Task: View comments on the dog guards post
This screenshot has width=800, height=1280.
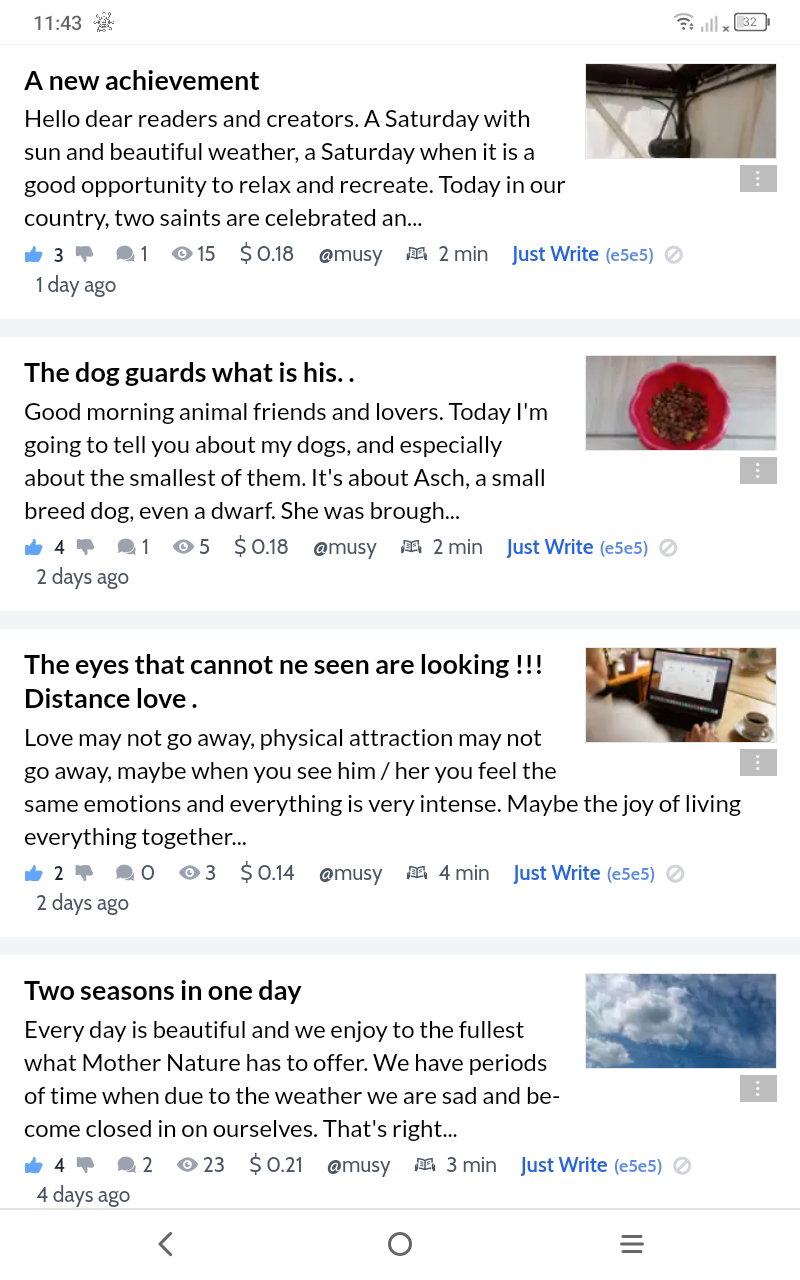Action: [x=133, y=547]
